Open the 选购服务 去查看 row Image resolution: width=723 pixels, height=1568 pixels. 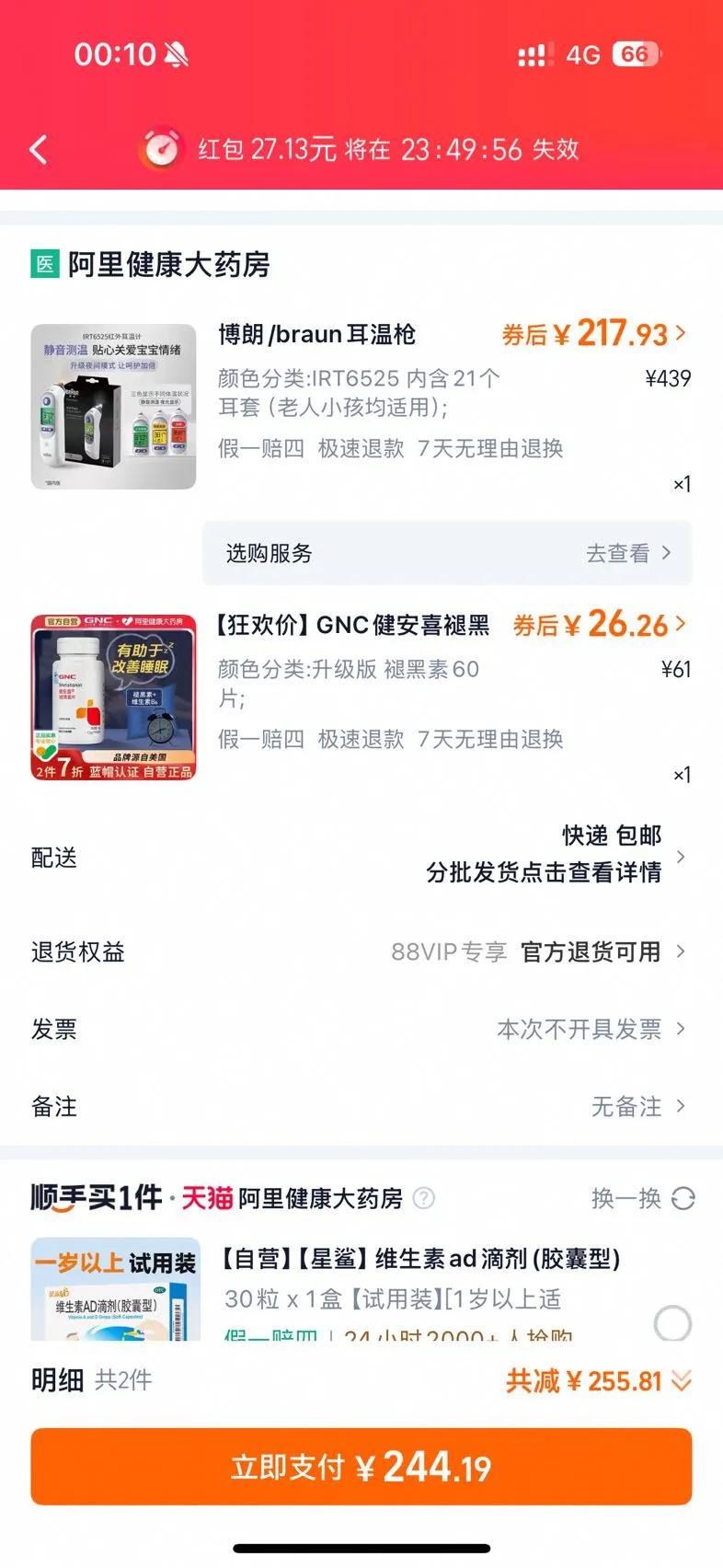[447, 553]
